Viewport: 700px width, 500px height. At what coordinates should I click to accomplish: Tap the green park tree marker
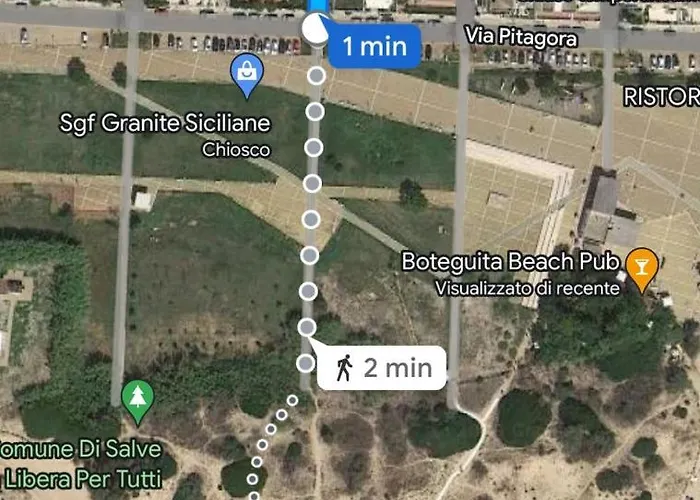[136, 398]
